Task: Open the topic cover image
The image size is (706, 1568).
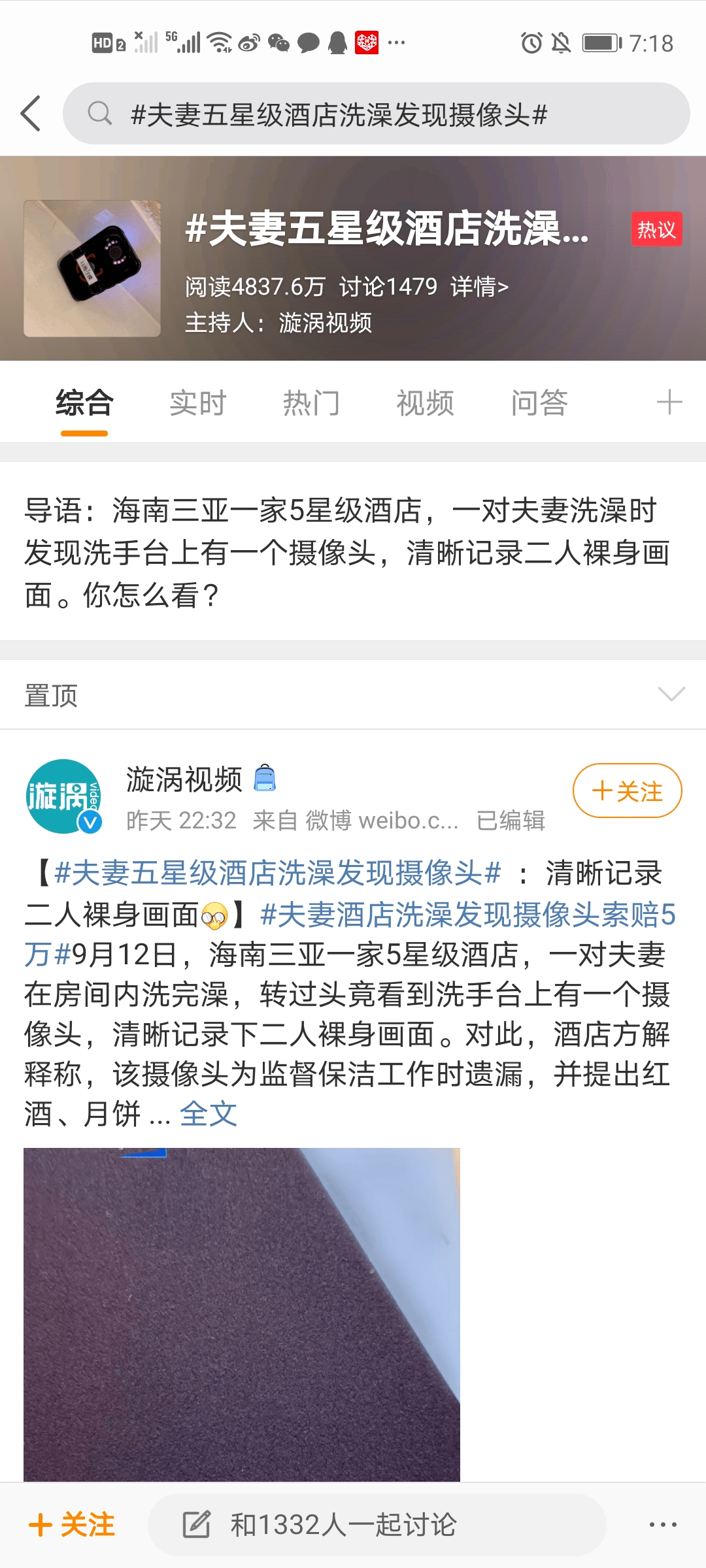Action: (92, 269)
